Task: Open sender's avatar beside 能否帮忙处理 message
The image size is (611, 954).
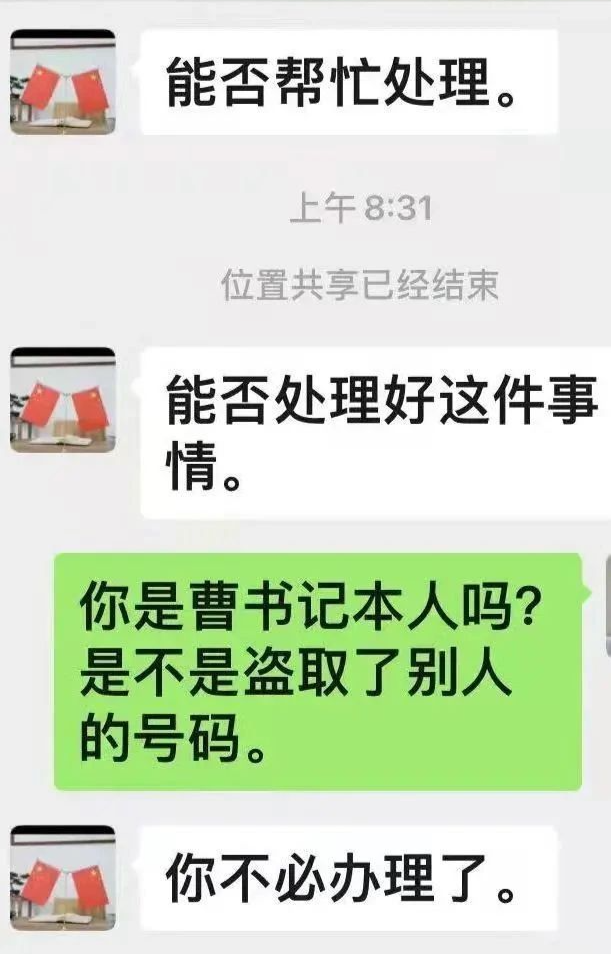Action: point(62,82)
